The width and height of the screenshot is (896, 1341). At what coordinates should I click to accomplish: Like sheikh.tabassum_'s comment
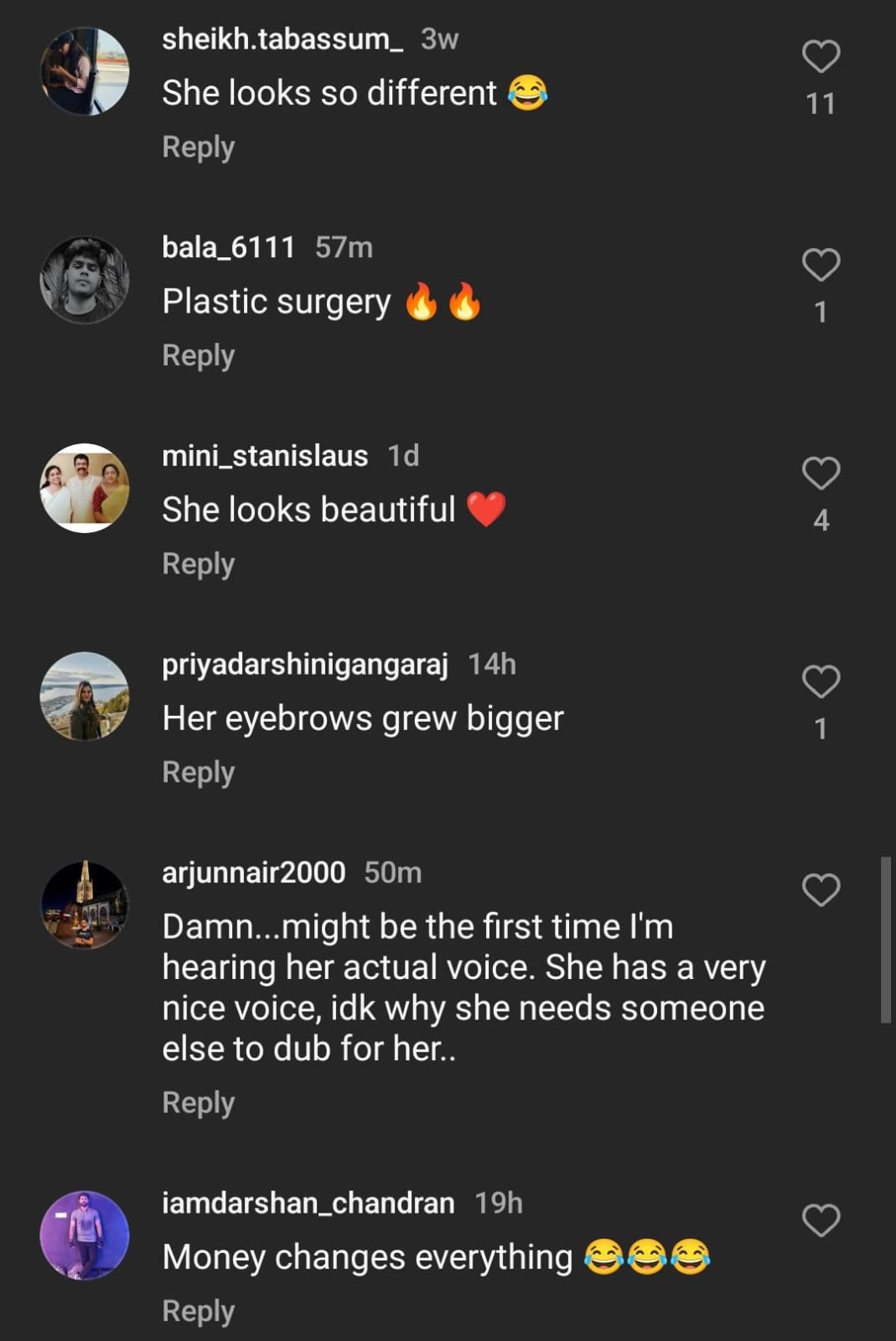[x=821, y=57]
